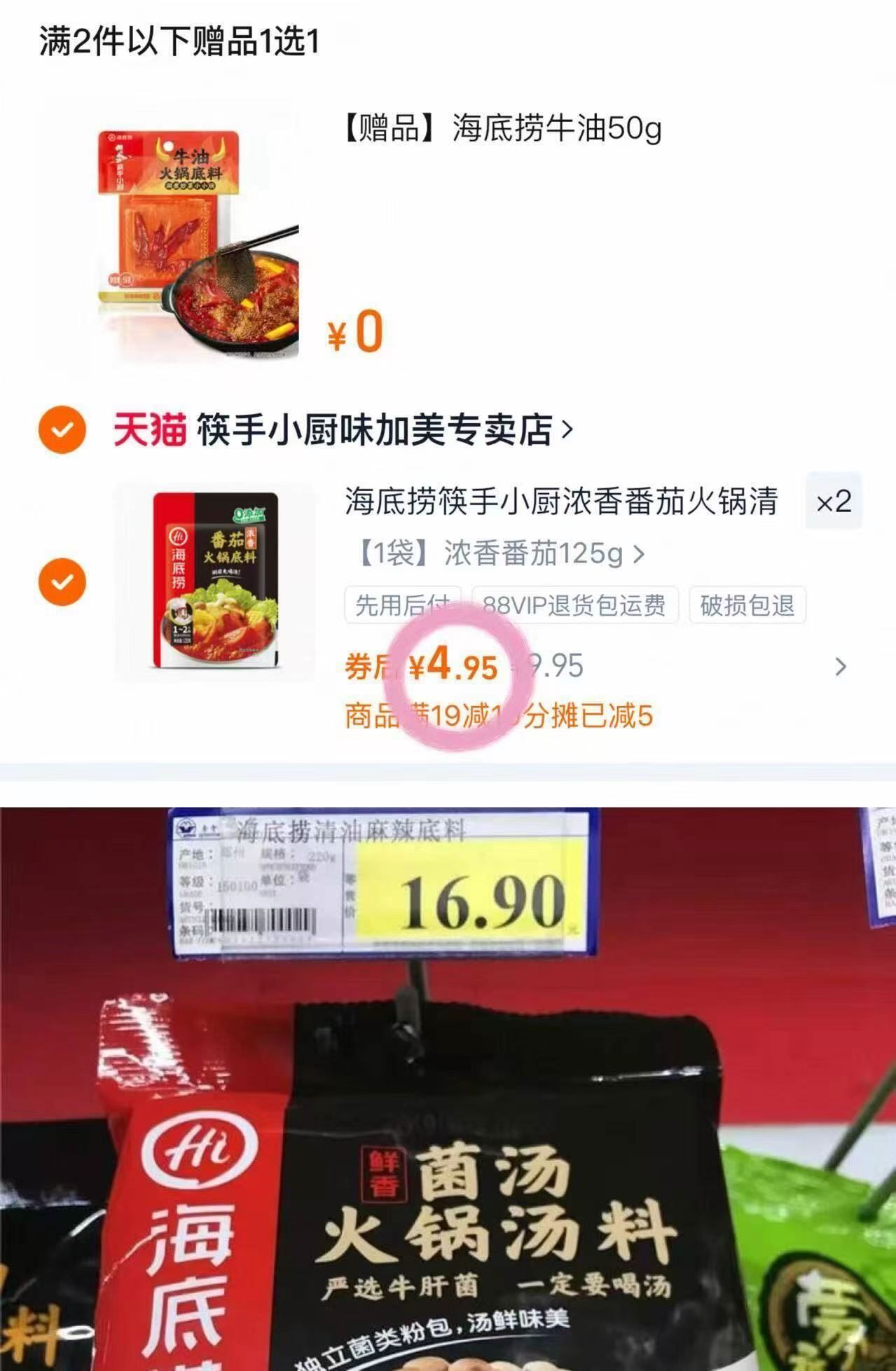Image resolution: width=896 pixels, height=1371 pixels.
Task: Click the 破损包退 service tag
Action: tap(746, 605)
